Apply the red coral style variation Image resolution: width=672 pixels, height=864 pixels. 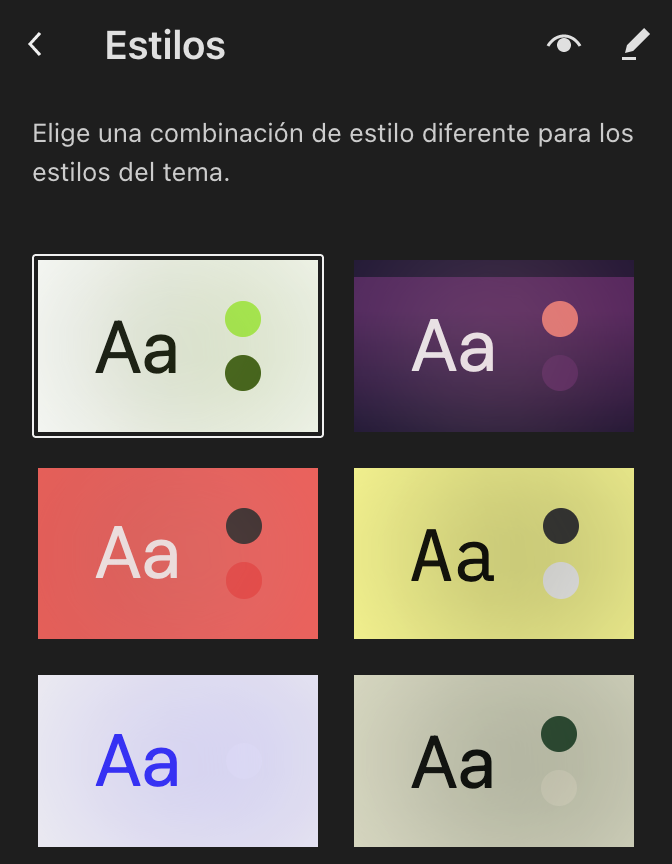(x=178, y=553)
